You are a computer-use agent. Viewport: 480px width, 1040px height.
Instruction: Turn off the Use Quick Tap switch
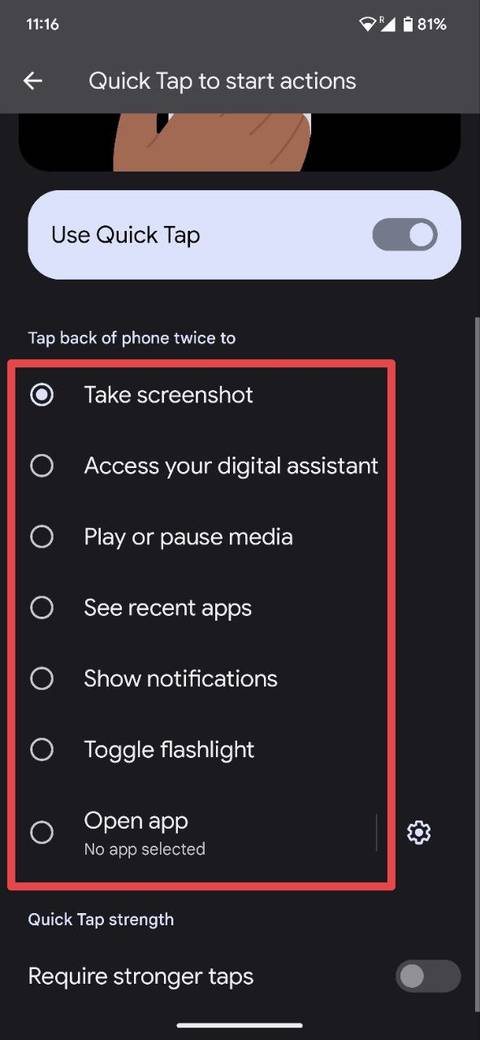point(404,235)
